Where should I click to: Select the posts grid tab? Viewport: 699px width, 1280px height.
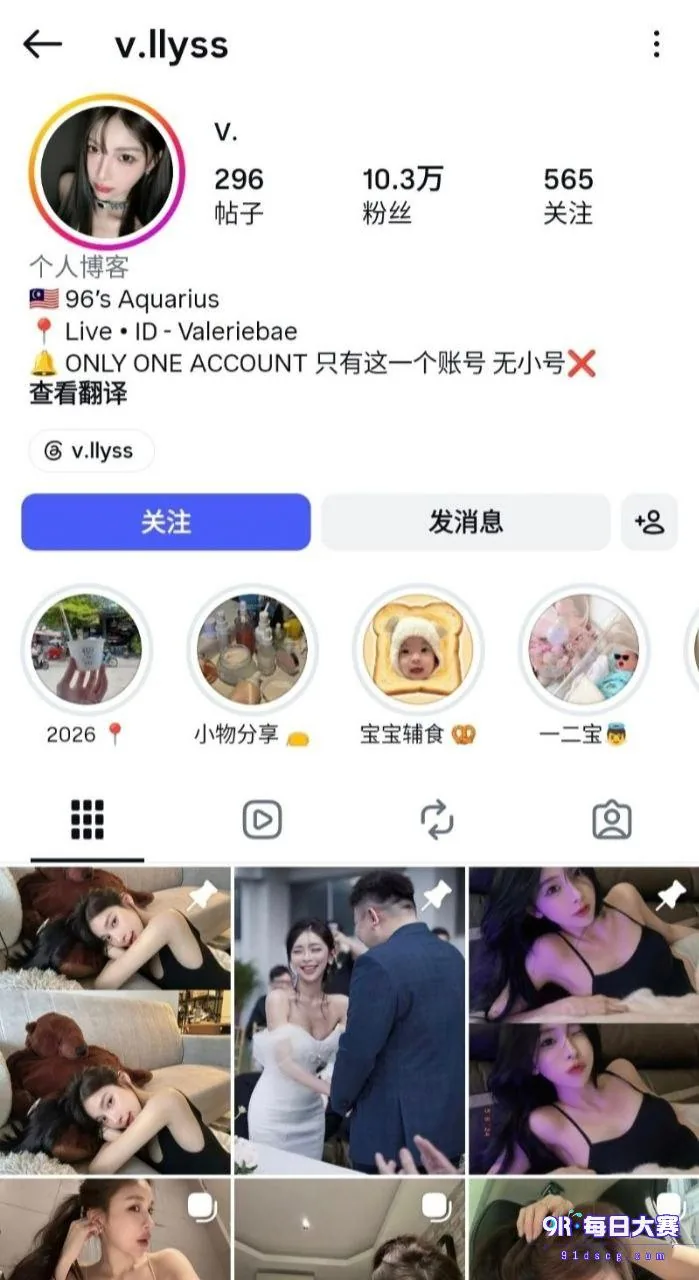(x=88, y=820)
